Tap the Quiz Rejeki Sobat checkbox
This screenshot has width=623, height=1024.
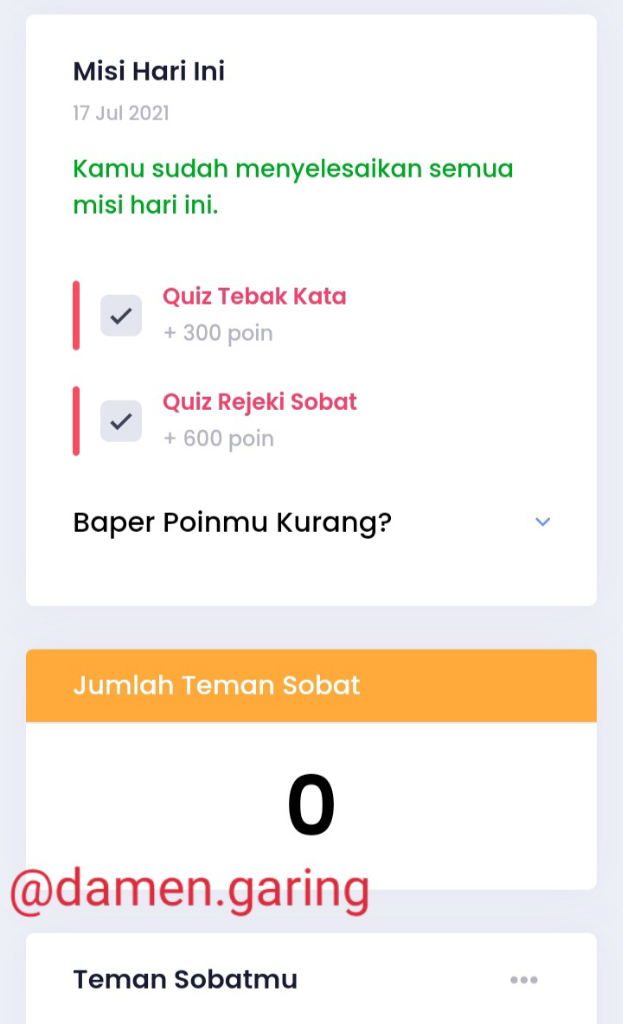(x=121, y=421)
